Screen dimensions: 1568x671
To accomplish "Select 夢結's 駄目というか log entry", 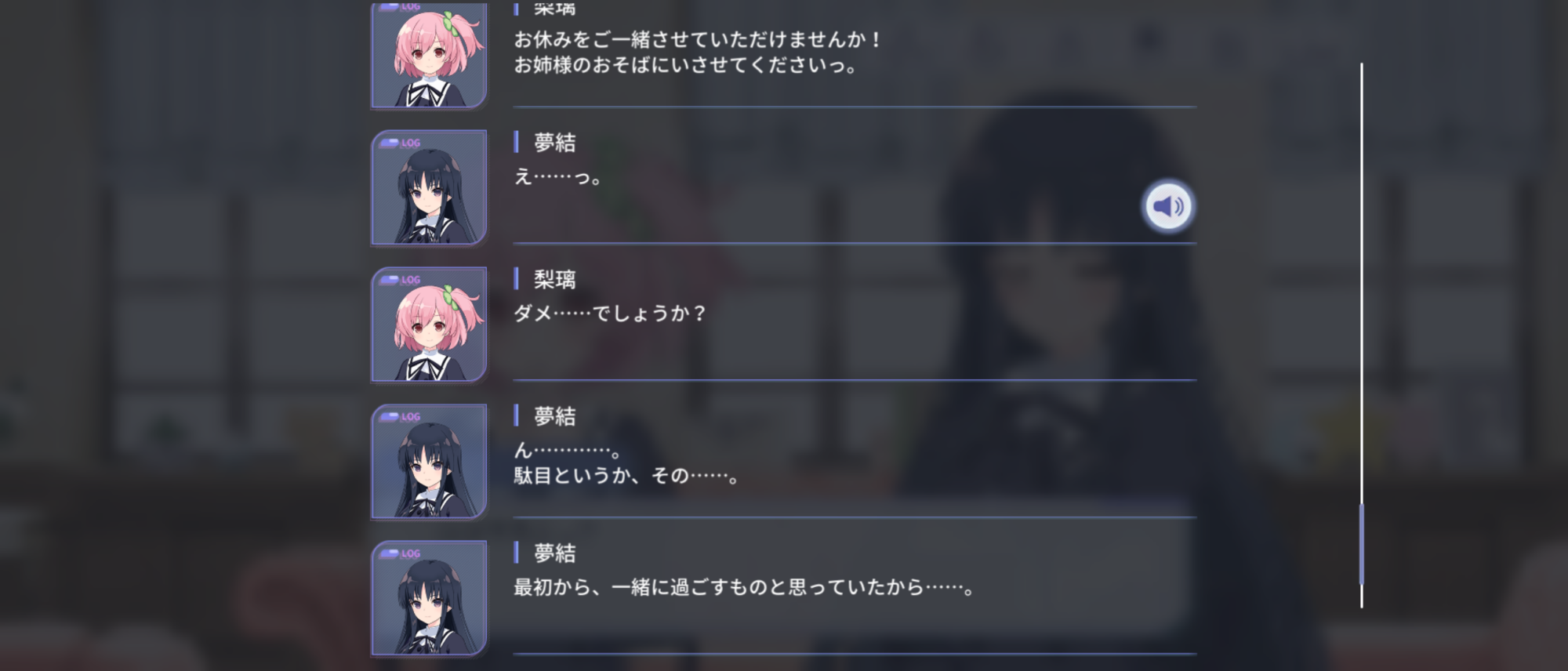I will pos(784,461).
